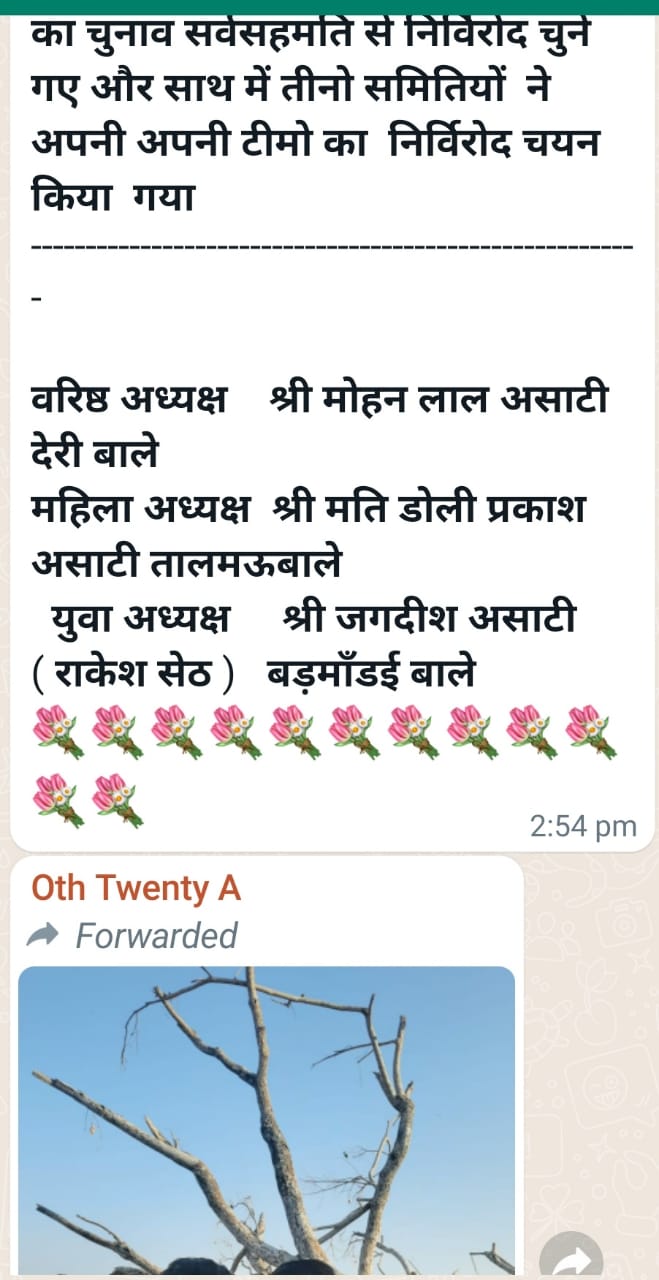The height and width of the screenshot is (1280, 659).
Task: Open the forwarded tree photo from Oth Twenty A
Action: (x=267, y=1122)
